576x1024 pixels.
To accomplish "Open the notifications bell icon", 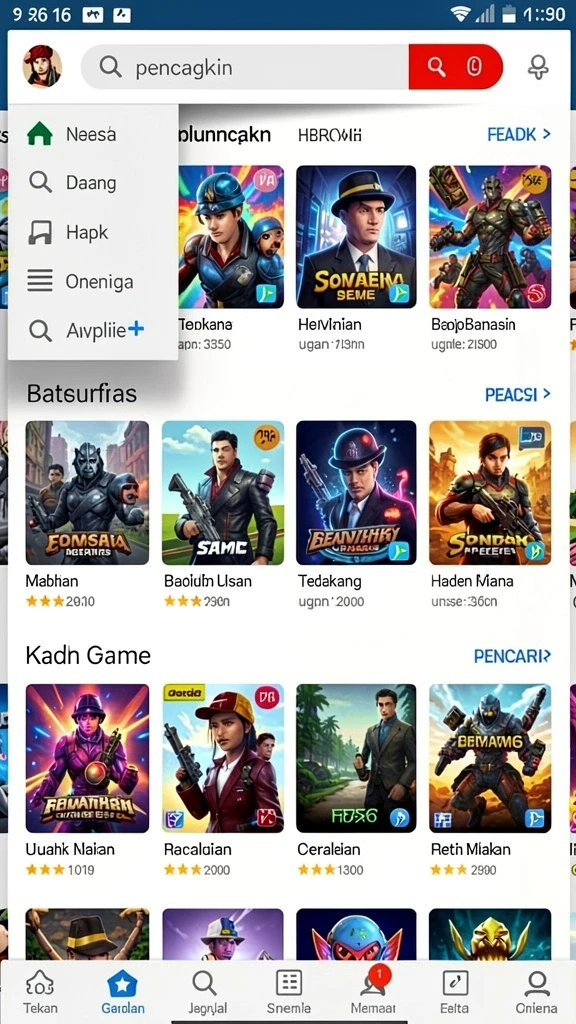I will click(538, 67).
